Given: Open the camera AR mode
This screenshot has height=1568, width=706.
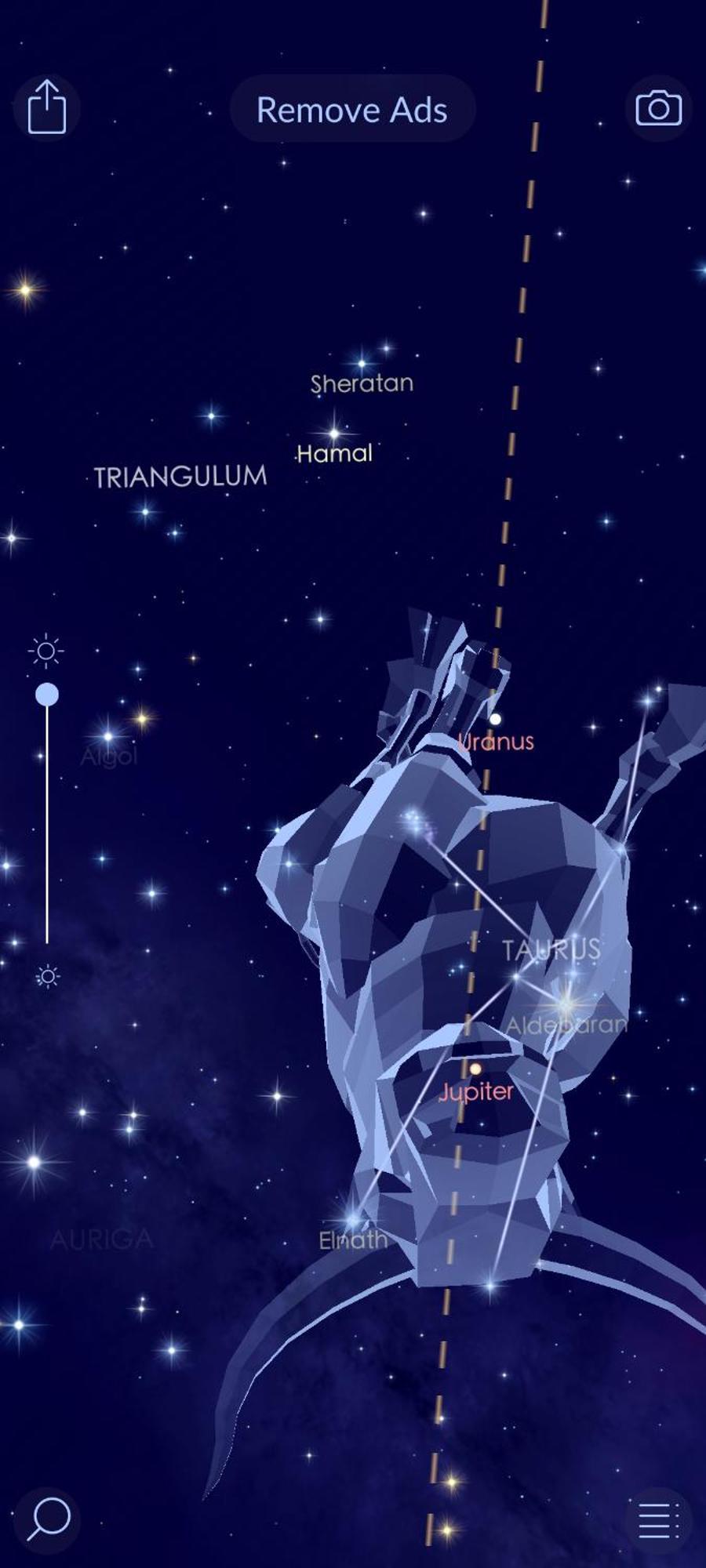Looking at the screenshot, I should [x=658, y=107].
